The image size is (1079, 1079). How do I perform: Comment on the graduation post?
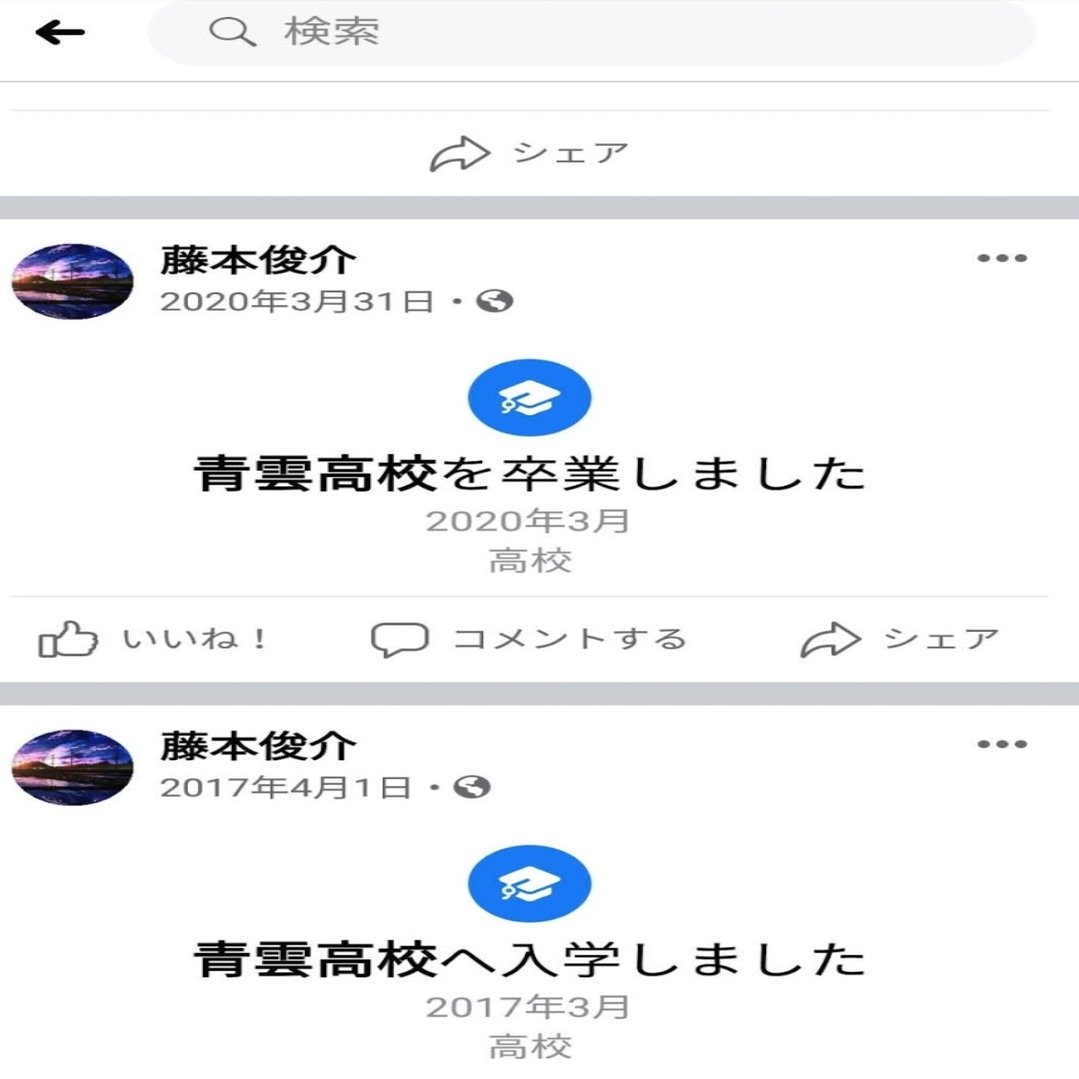tap(528, 639)
